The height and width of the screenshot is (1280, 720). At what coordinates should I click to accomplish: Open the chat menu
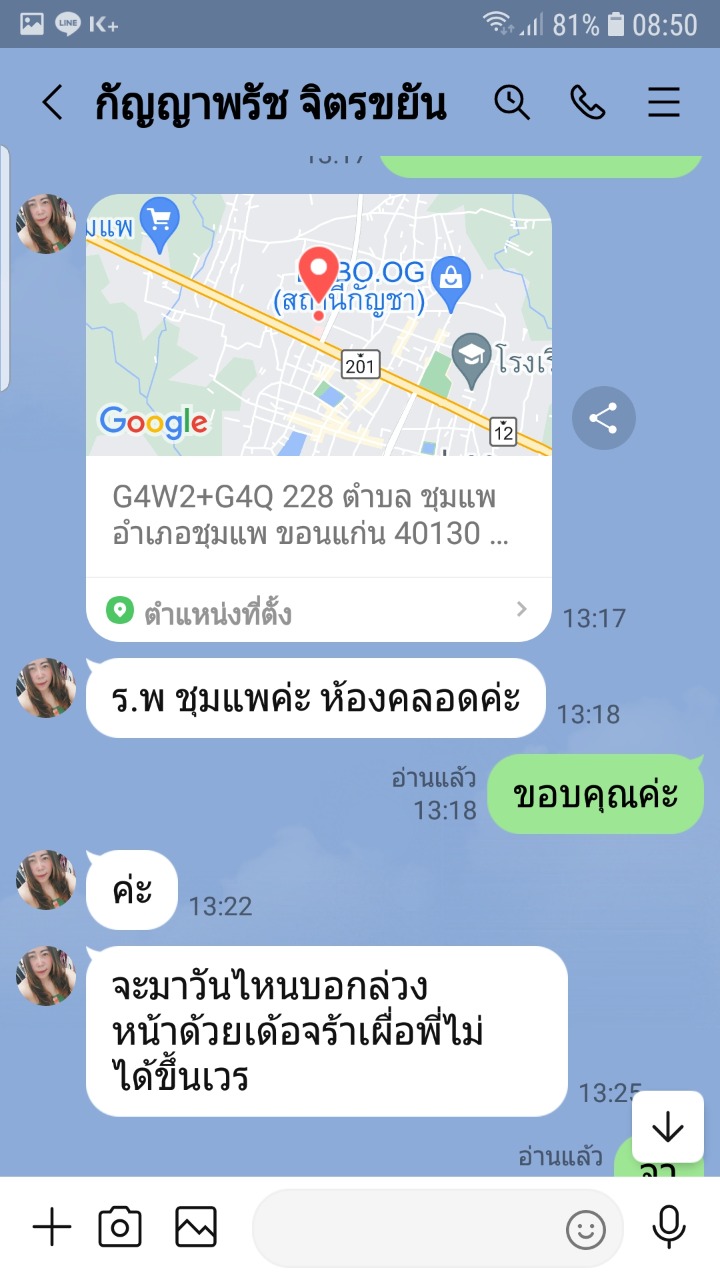[x=664, y=103]
